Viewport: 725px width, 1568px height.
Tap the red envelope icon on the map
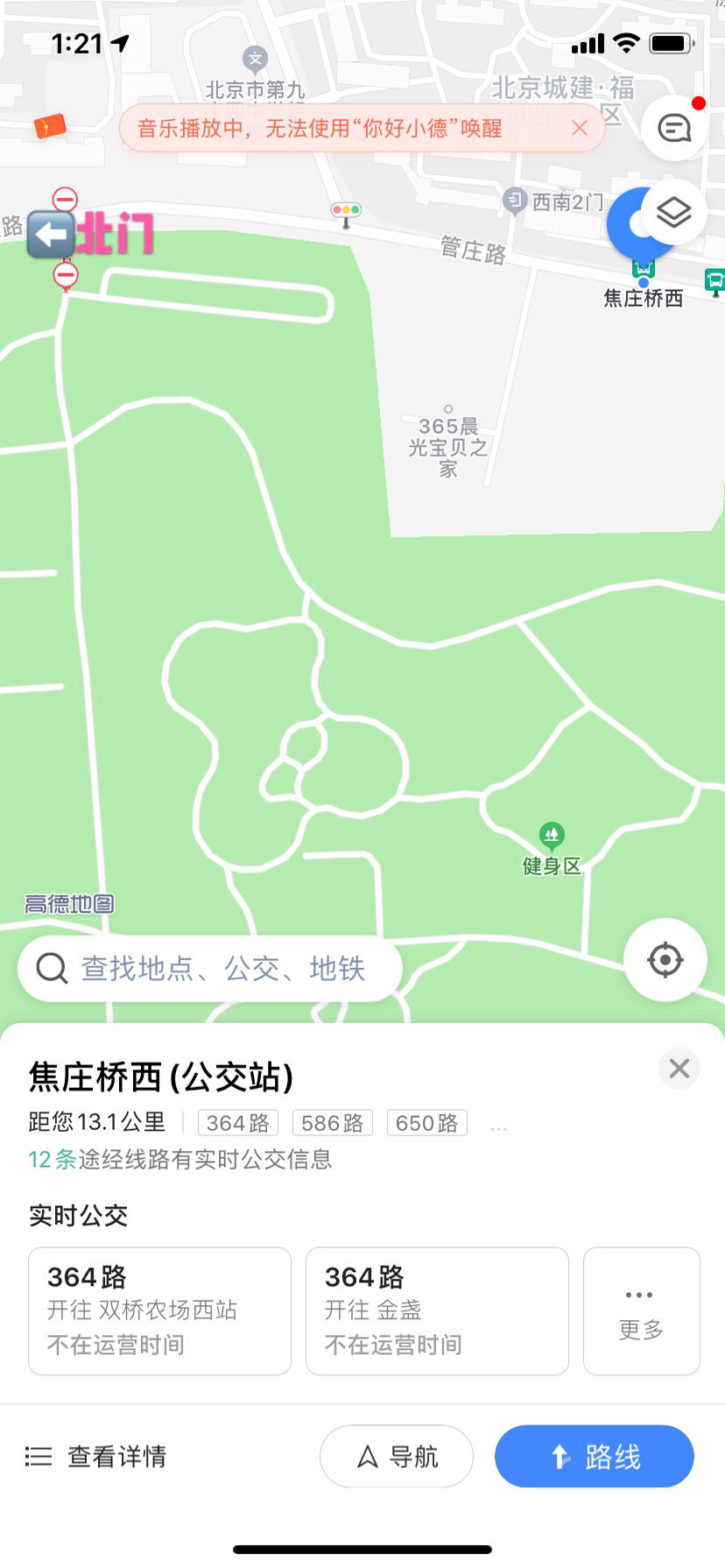click(x=49, y=127)
